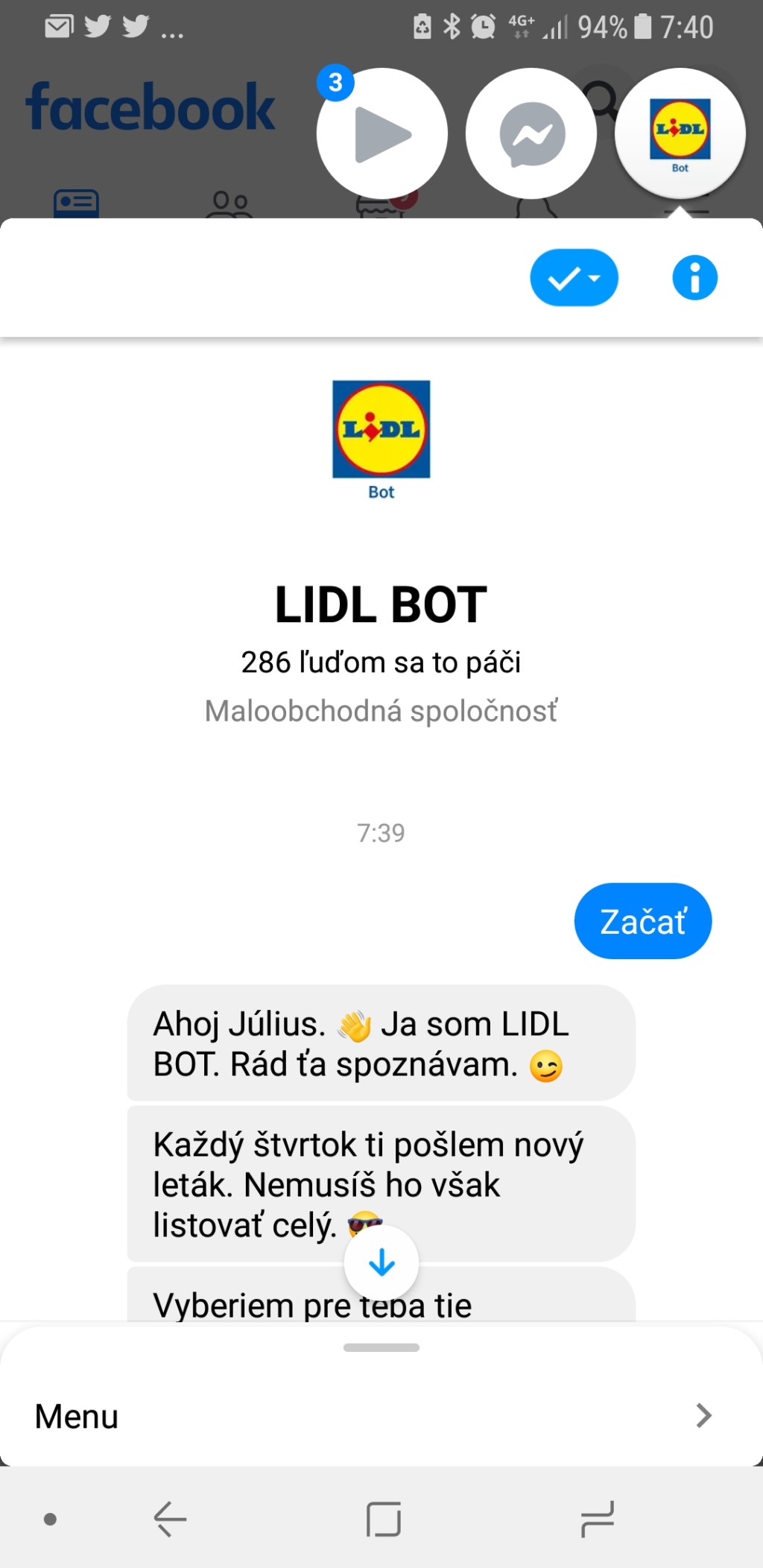
Task: Switch to the Messenger chat head
Action: (531, 134)
